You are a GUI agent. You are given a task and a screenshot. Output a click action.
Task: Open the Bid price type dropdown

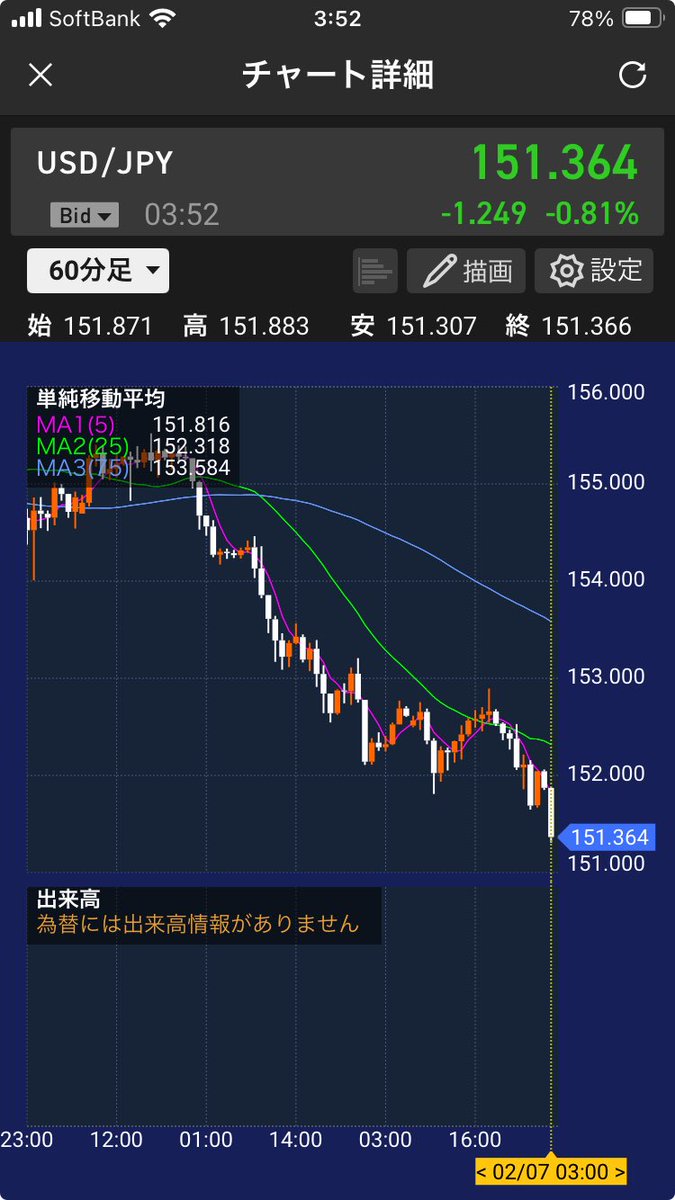(84, 214)
